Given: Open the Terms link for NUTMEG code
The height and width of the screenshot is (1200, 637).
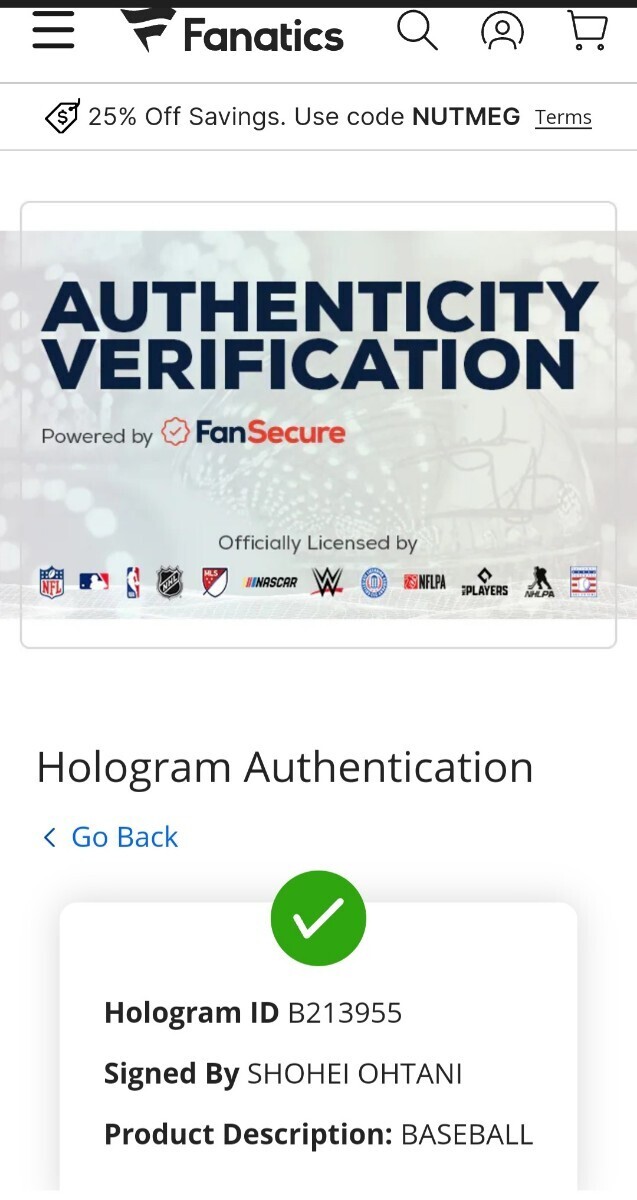Looking at the screenshot, I should tap(563, 118).
